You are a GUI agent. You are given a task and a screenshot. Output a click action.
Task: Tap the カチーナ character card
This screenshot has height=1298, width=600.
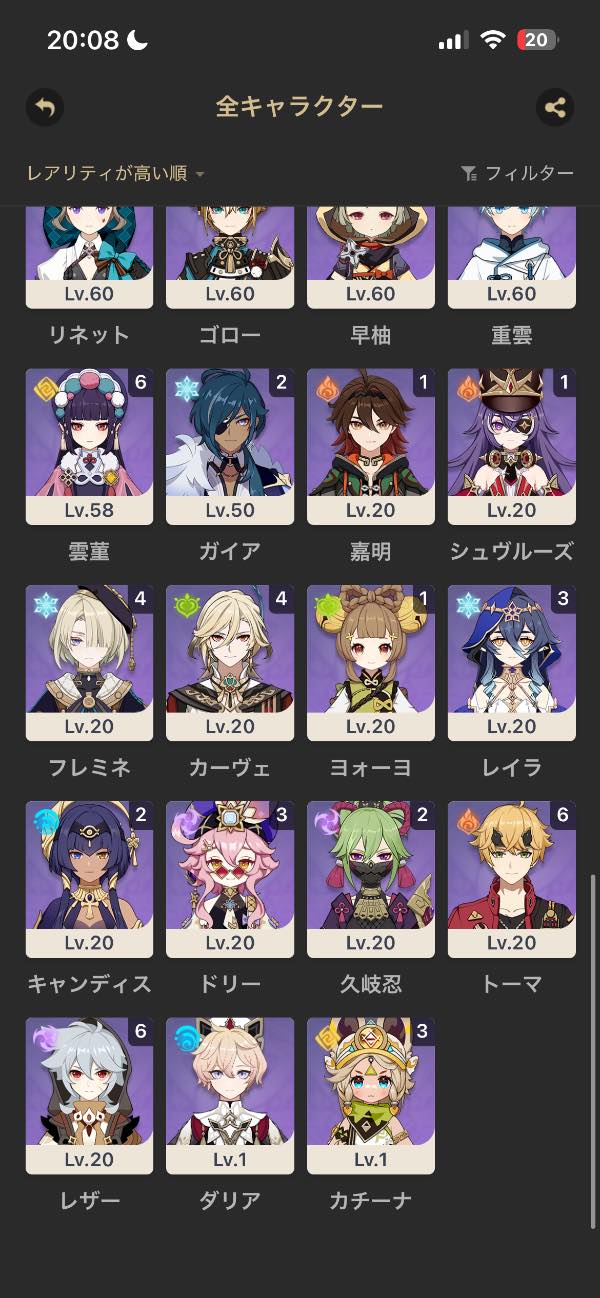[371, 1094]
